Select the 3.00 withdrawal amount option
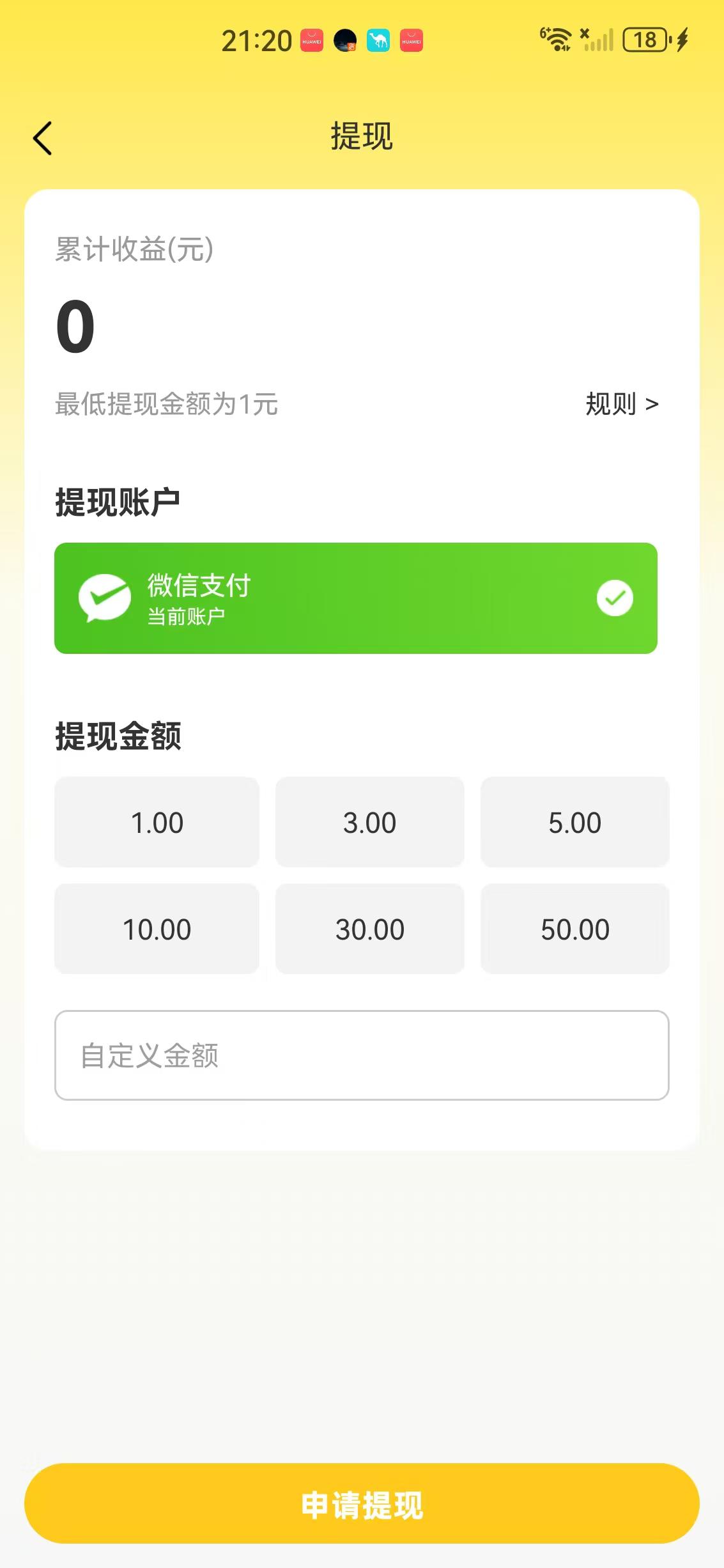The height and width of the screenshot is (1568, 724). pos(369,822)
